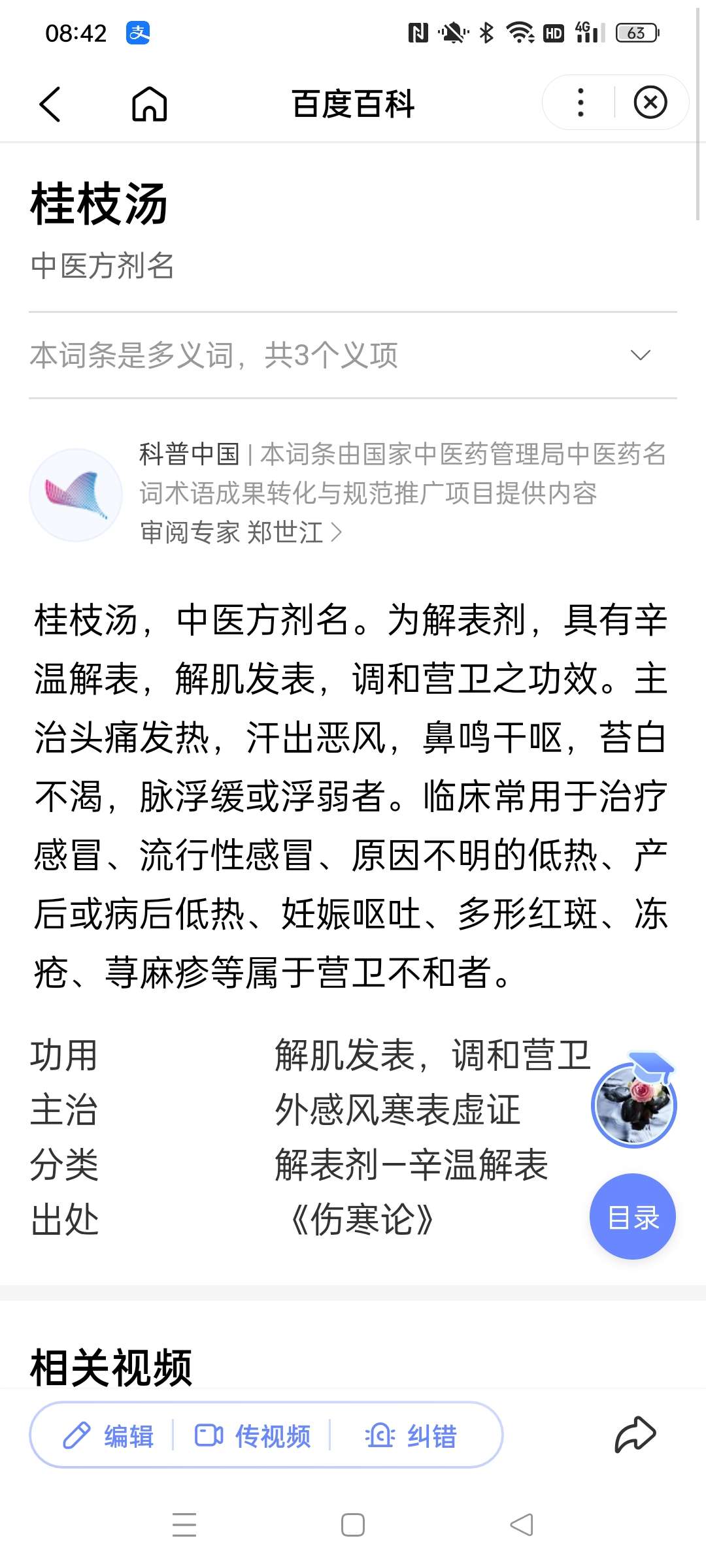Viewport: 706px width, 1568px height.
Task: Tap 纠错 to report an error
Action: pyautogui.click(x=411, y=1435)
